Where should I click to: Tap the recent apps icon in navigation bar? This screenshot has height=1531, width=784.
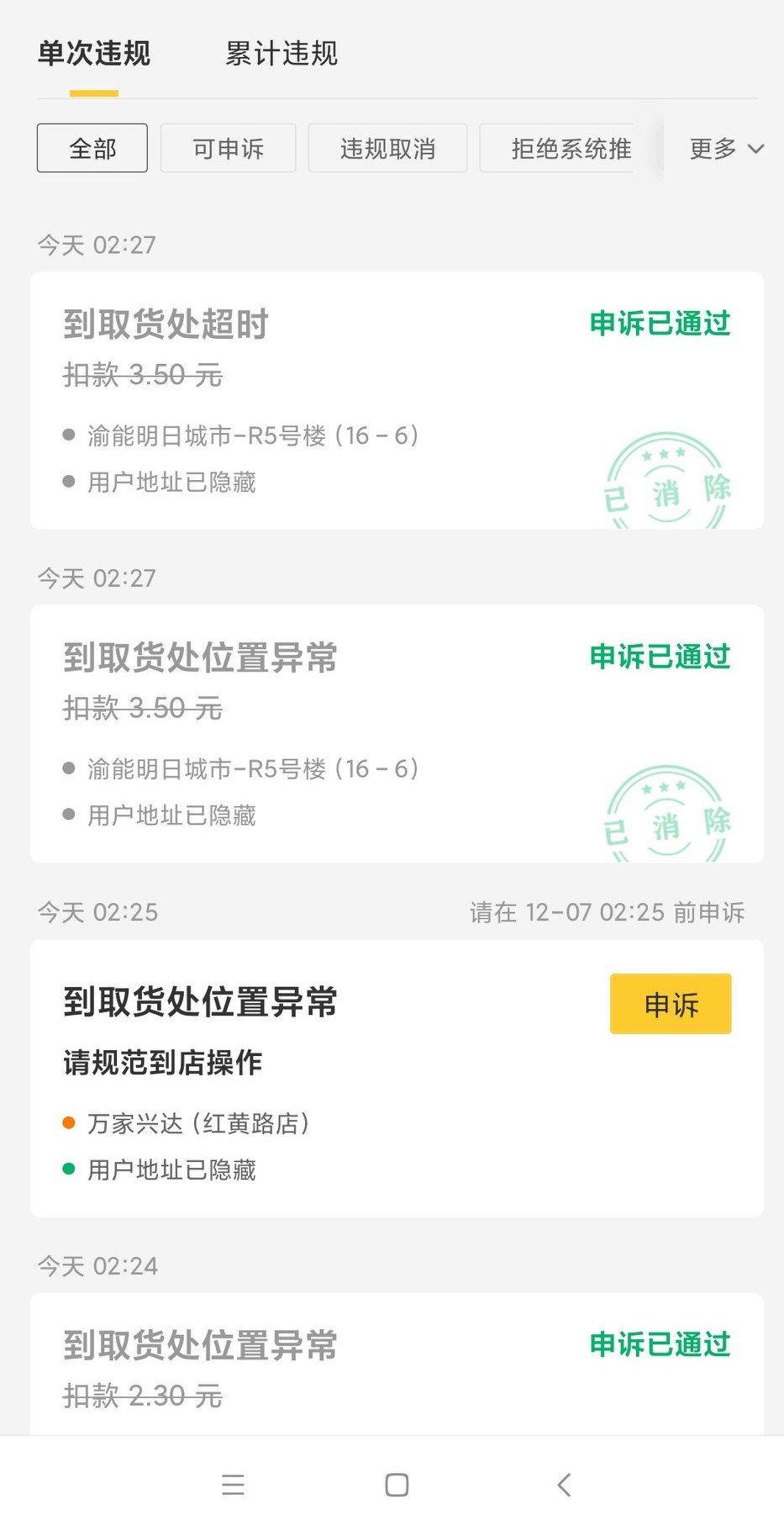(234, 1485)
